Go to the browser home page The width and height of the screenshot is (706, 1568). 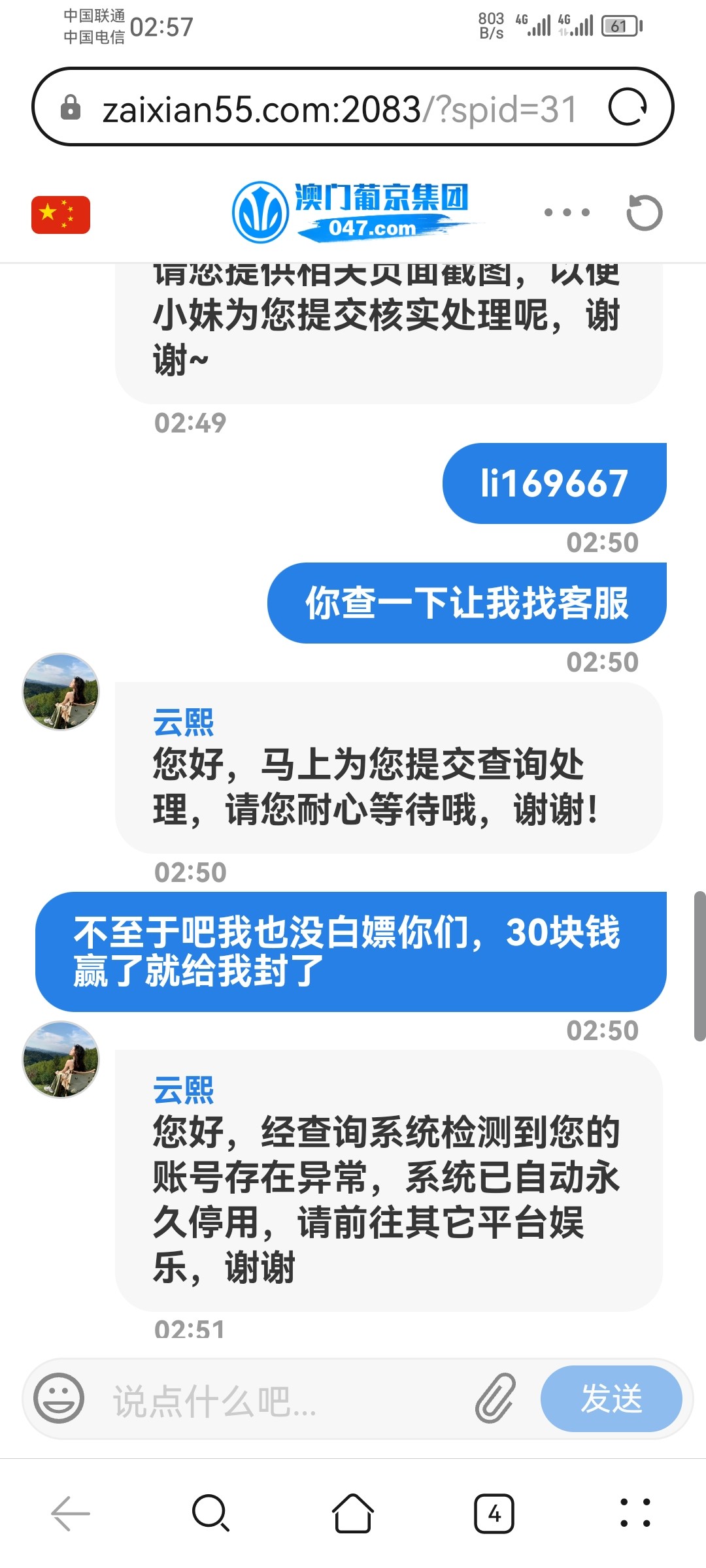353,1513
